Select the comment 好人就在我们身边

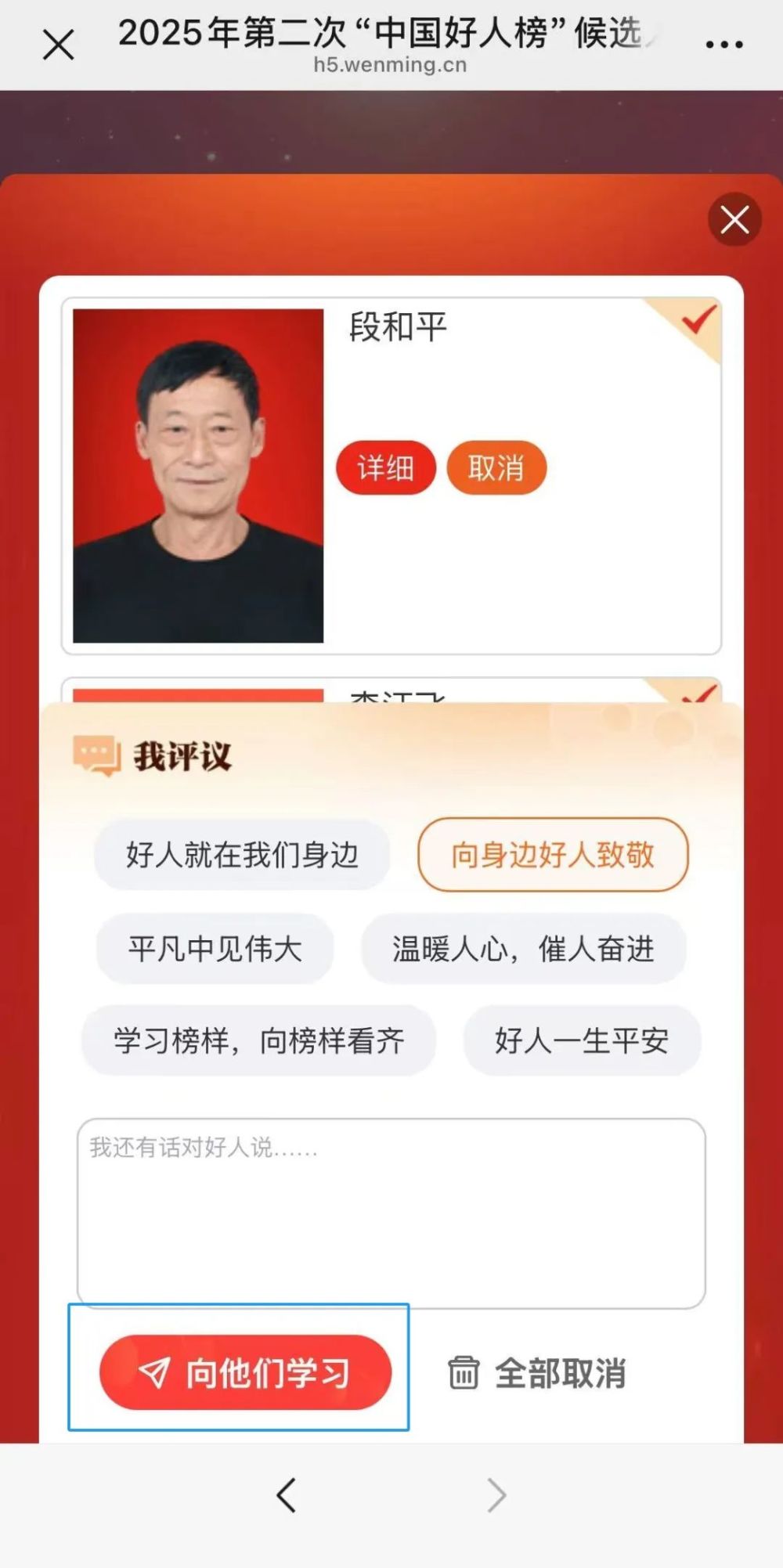(x=242, y=855)
